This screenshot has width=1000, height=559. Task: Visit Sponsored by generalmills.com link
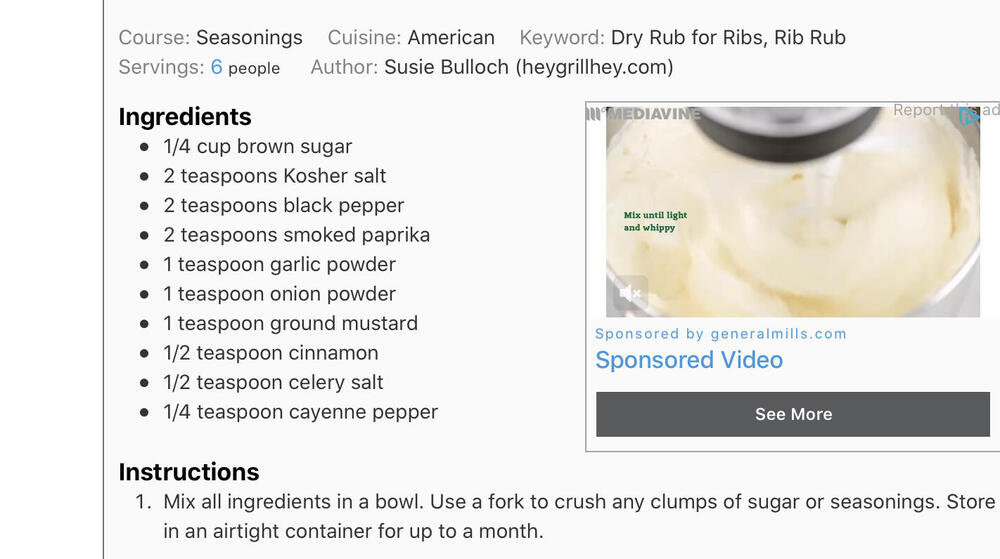point(720,334)
